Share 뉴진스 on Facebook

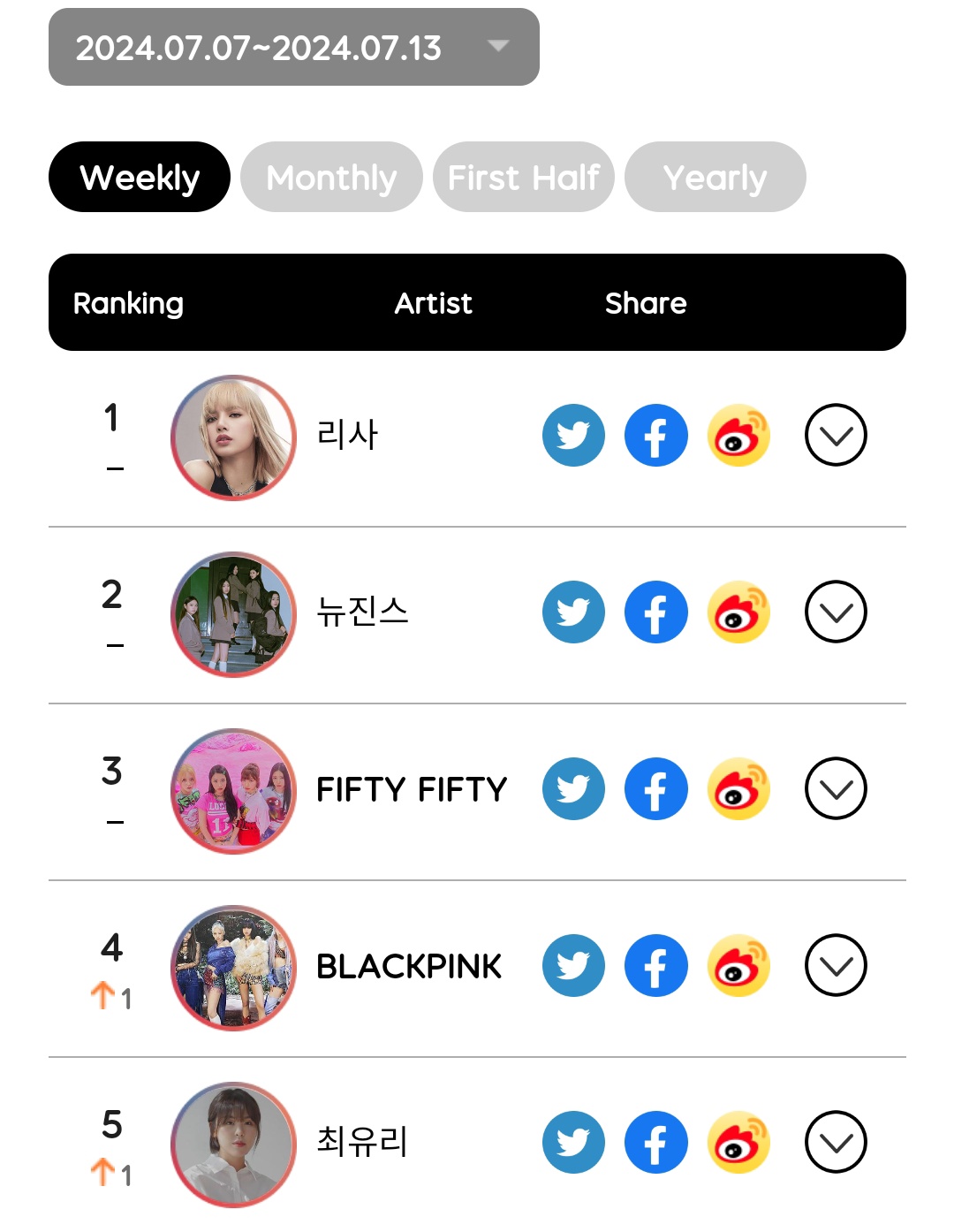[655, 612]
